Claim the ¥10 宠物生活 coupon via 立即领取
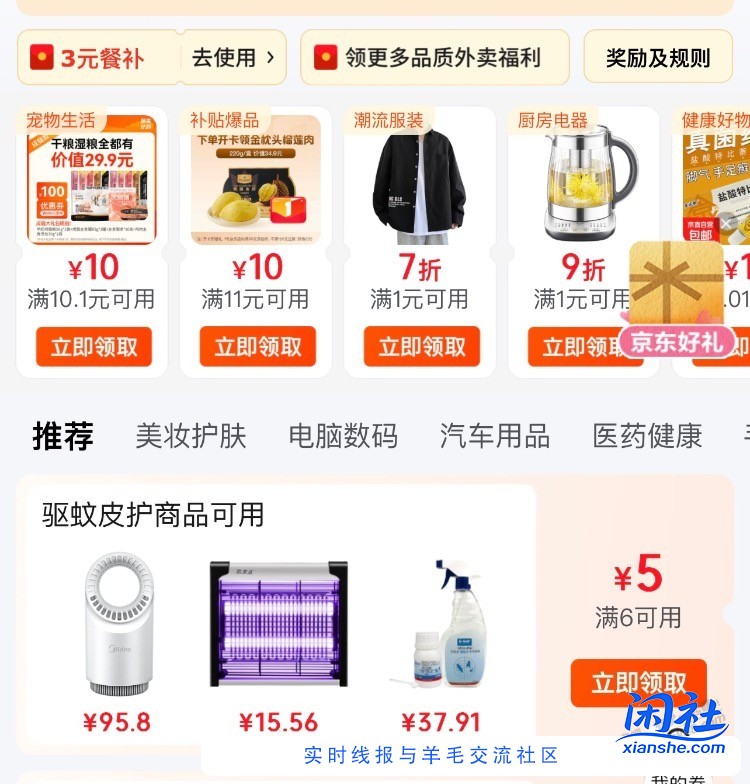 [x=92, y=348]
